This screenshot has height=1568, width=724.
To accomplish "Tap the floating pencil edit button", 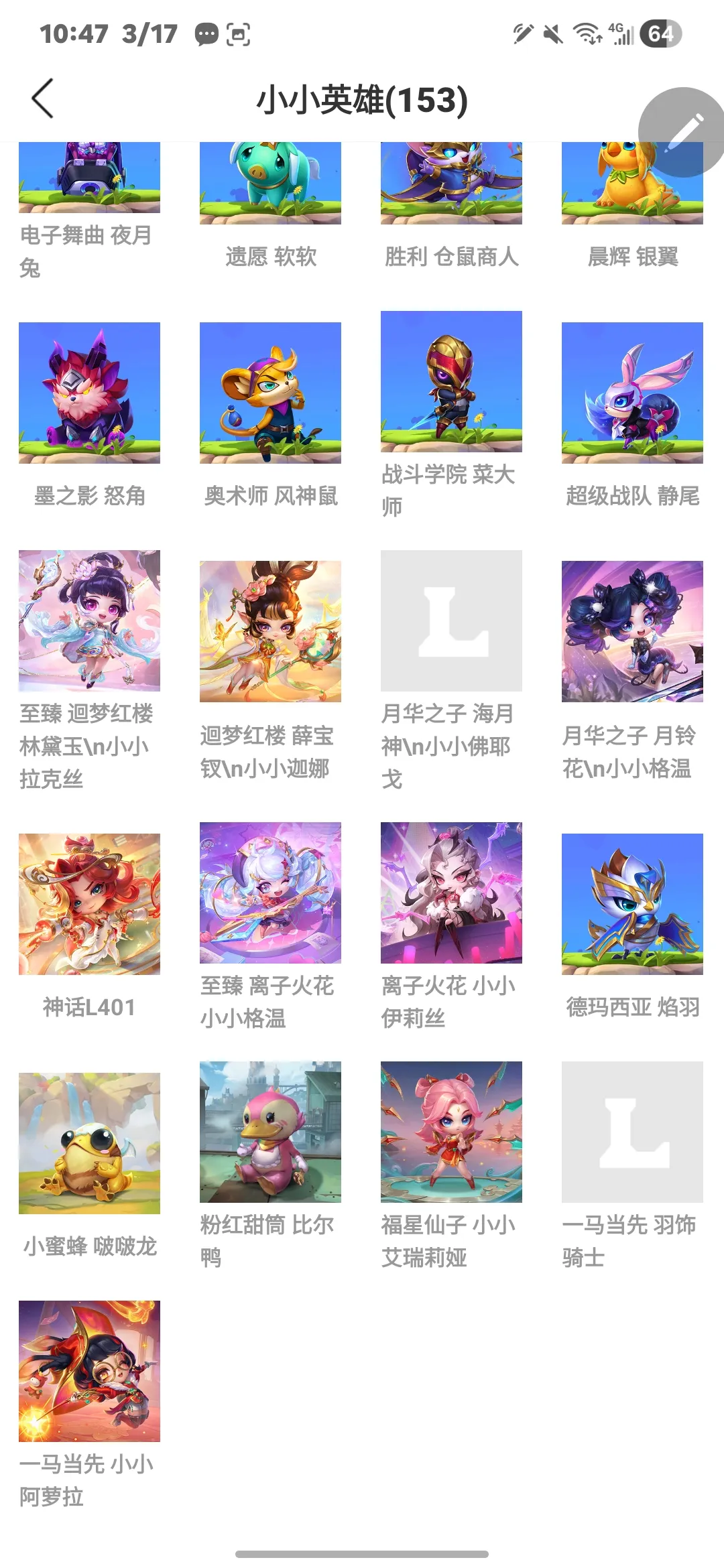I will [x=684, y=131].
